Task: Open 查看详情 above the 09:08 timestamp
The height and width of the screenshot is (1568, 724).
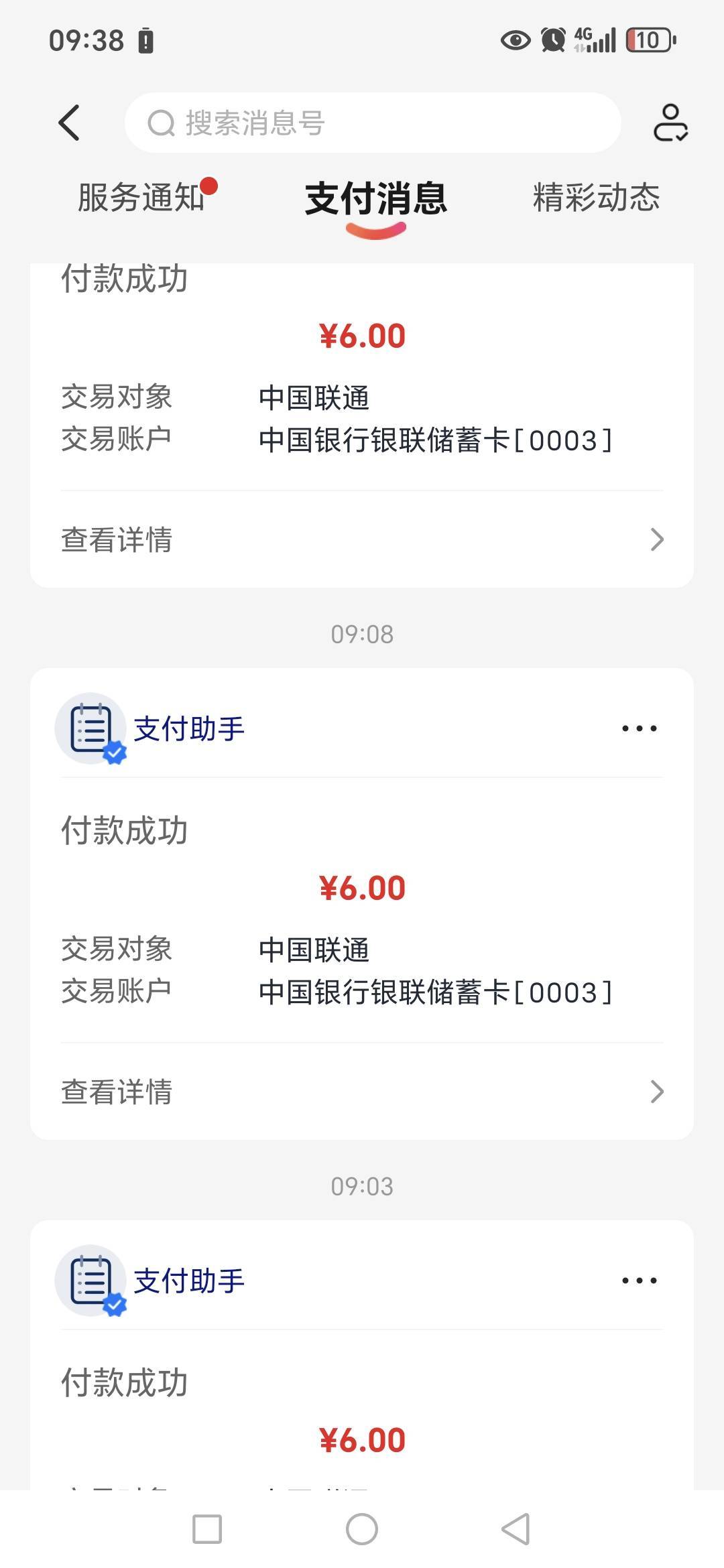Action: [362, 539]
